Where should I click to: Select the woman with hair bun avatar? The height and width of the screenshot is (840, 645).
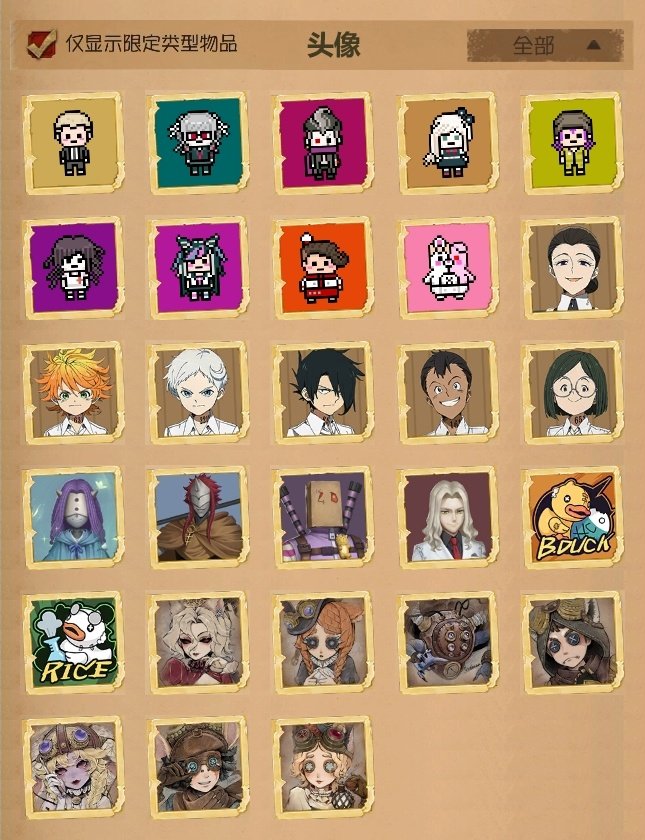pyautogui.click(x=573, y=266)
